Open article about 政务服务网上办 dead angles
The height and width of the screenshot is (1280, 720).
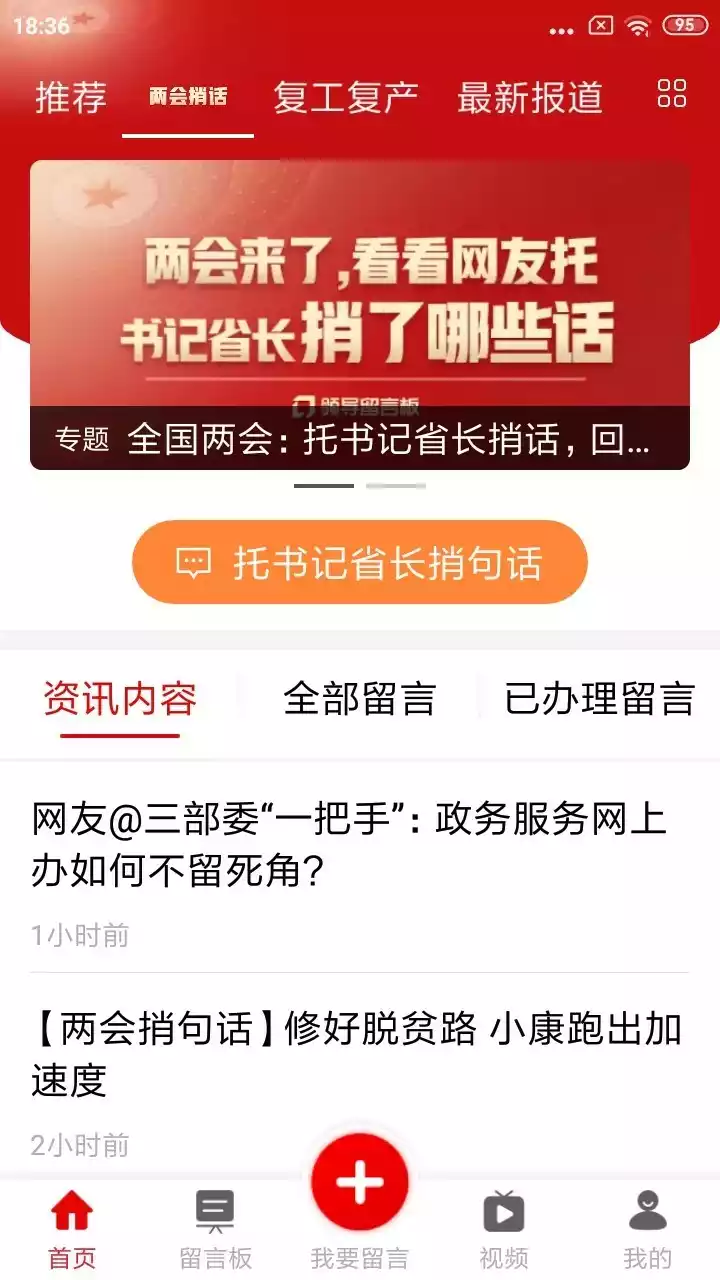(x=360, y=845)
